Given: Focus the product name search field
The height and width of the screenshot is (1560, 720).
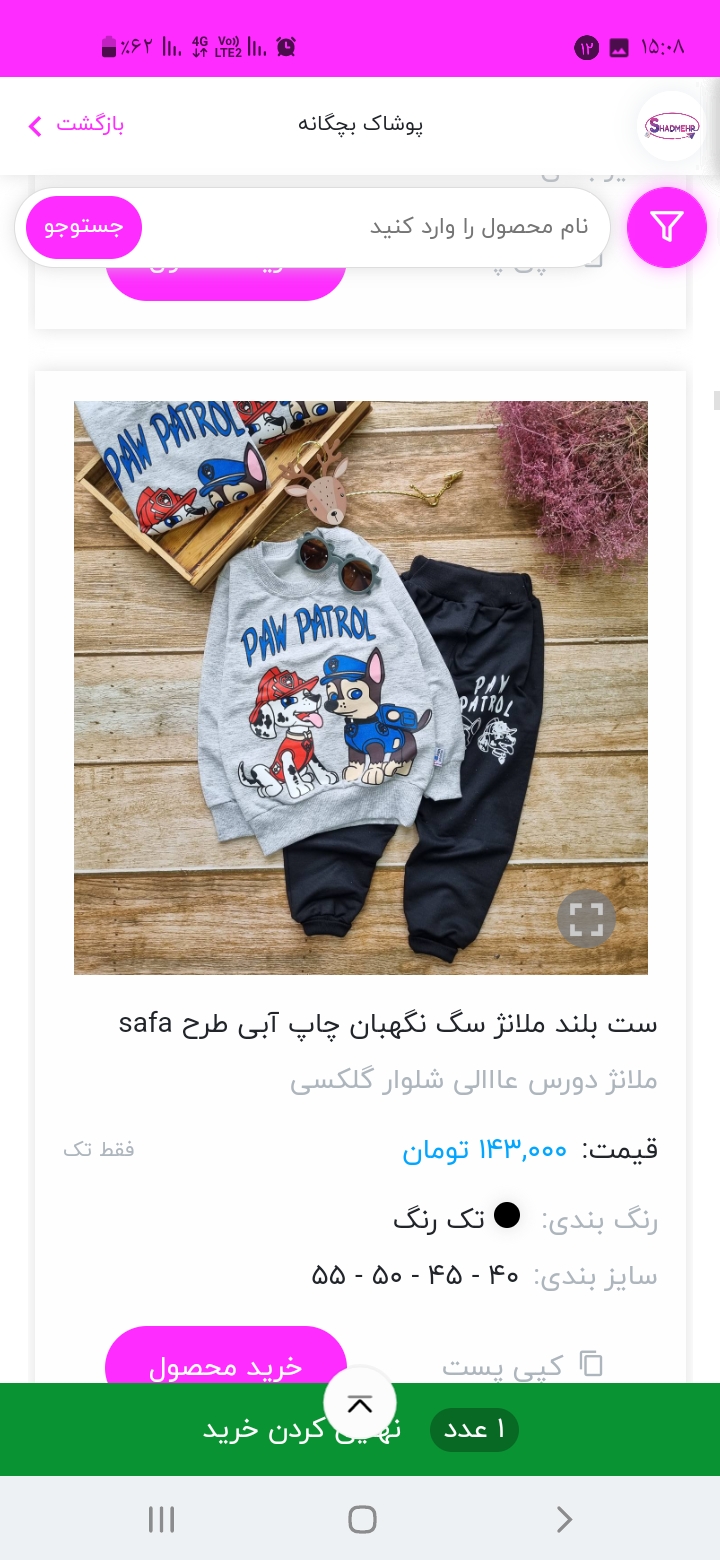Looking at the screenshot, I should click(368, 227).
